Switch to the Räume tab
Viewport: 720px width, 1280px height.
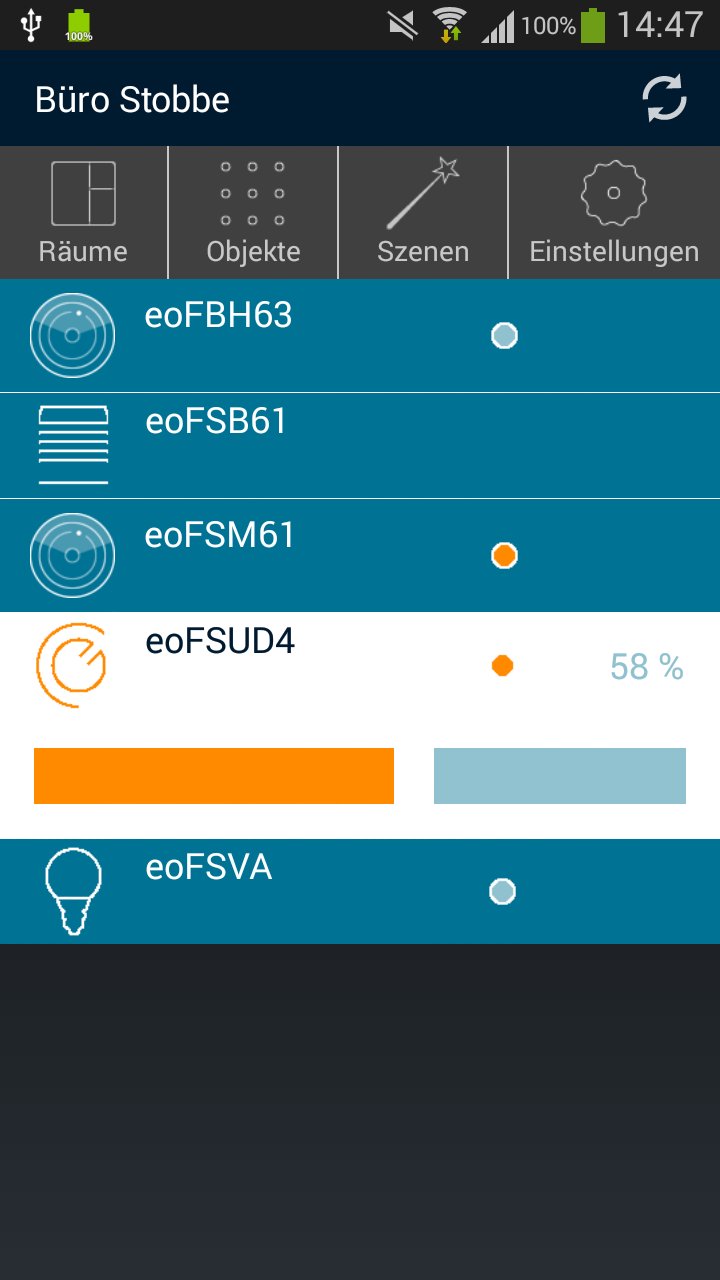click(83, 212)
